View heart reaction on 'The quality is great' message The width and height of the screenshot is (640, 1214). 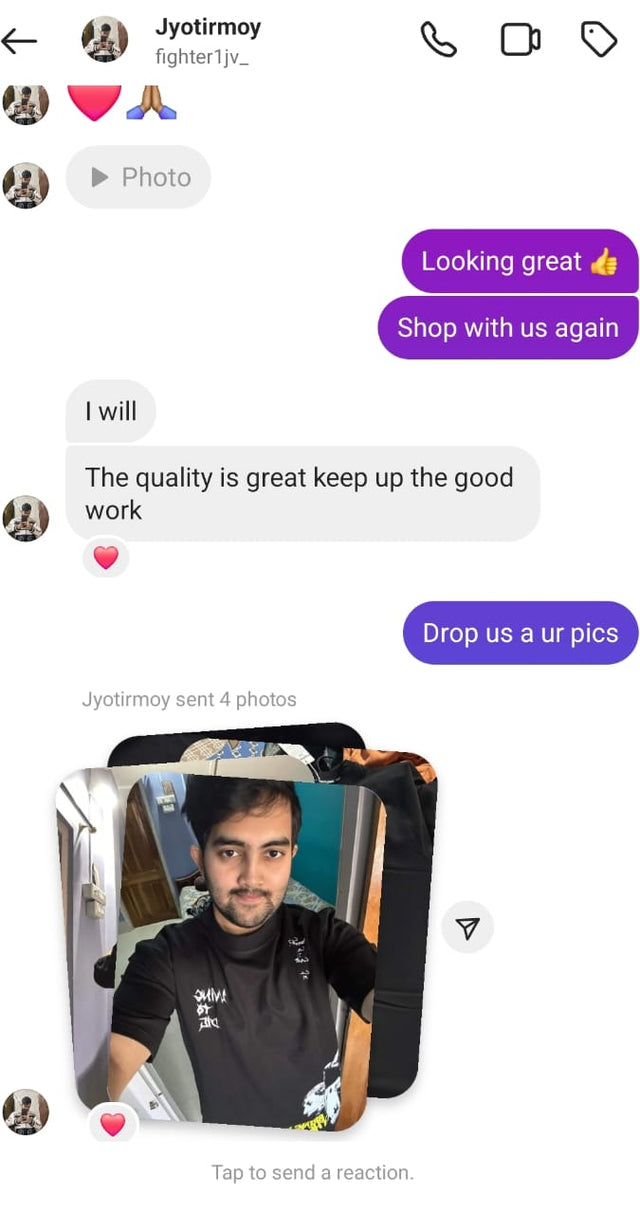pos(106,558)
